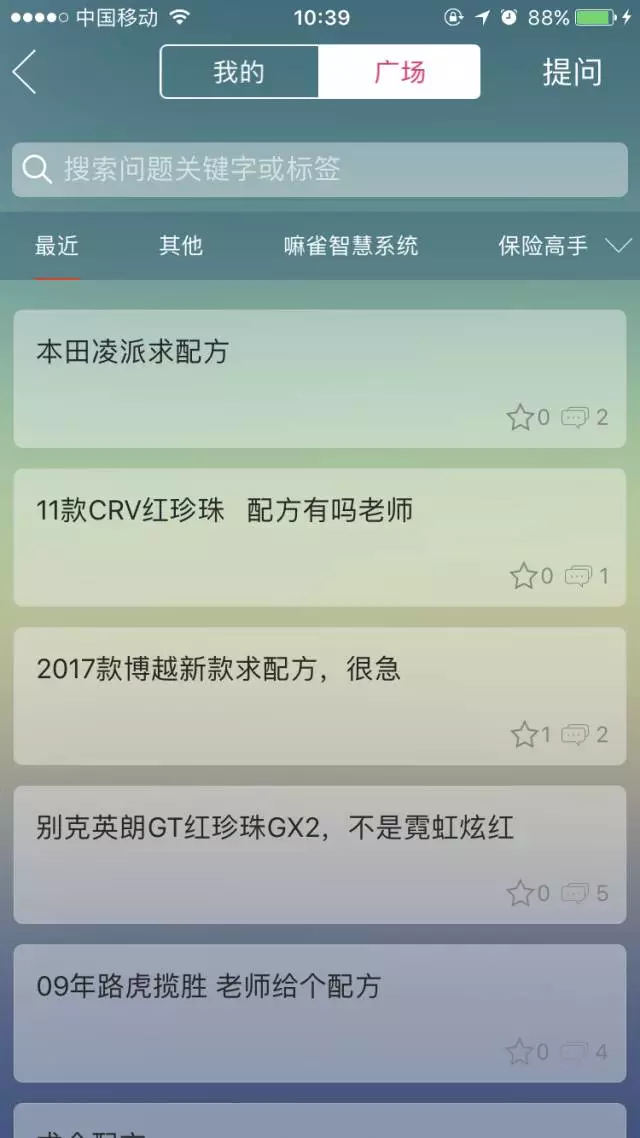The height and width of the screenshot is (1138, 640).
Task: Go back using the top-left arrow
Action: (25, 72)
